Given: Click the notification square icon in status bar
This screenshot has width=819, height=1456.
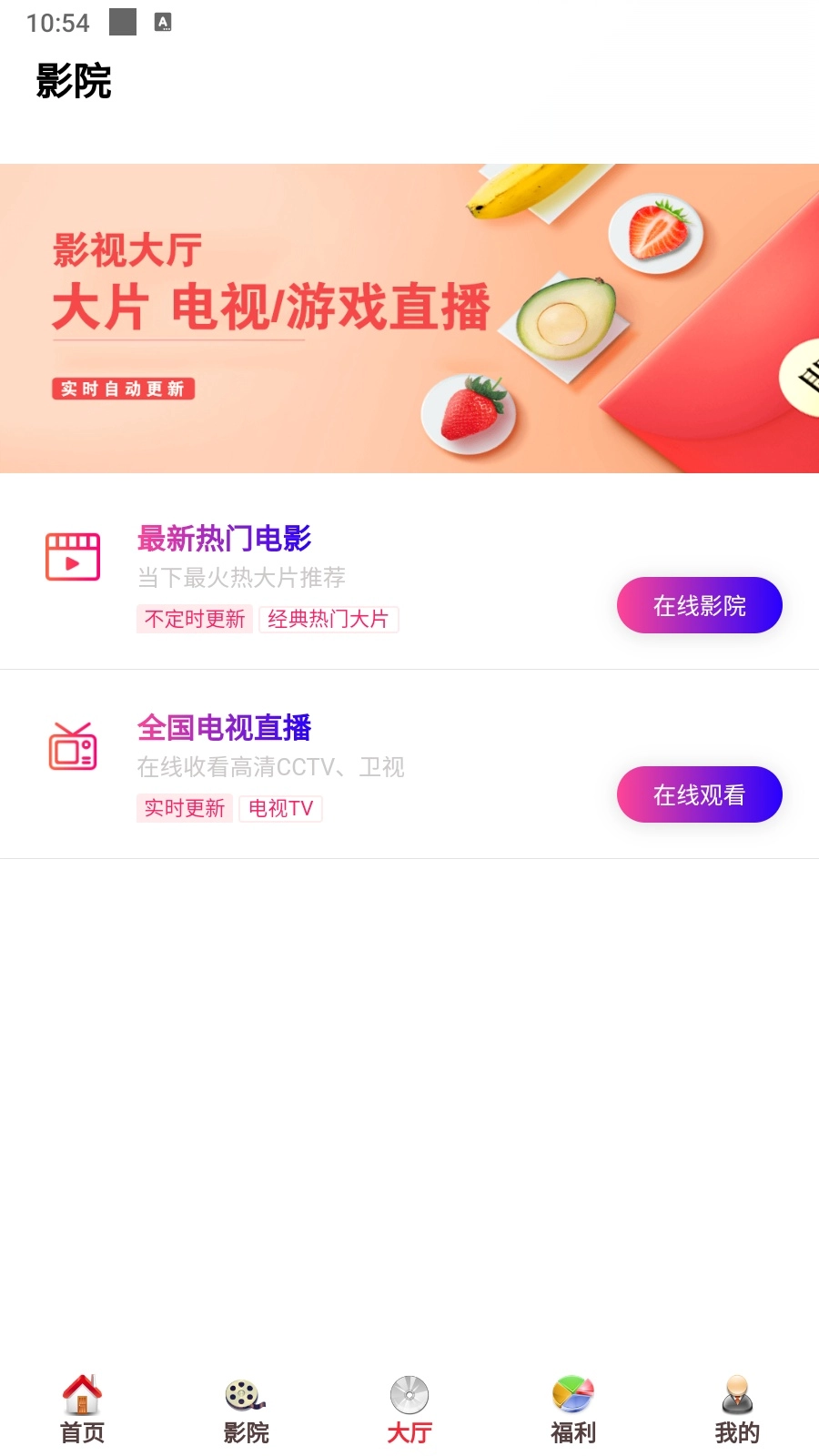Looking at the screenshot, I should [x=122, y=22].
